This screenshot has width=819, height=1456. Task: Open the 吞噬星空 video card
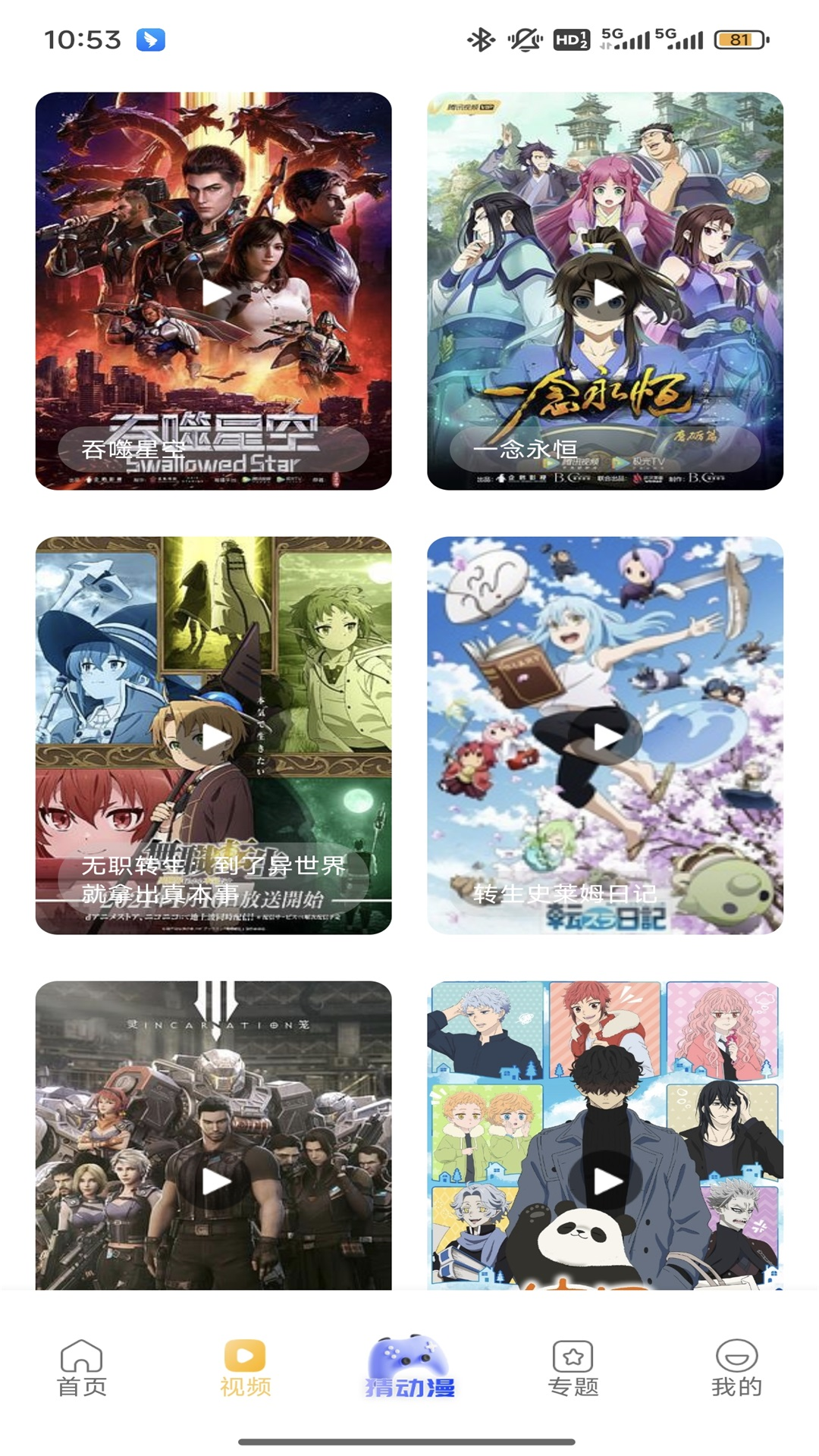point(213,291)
